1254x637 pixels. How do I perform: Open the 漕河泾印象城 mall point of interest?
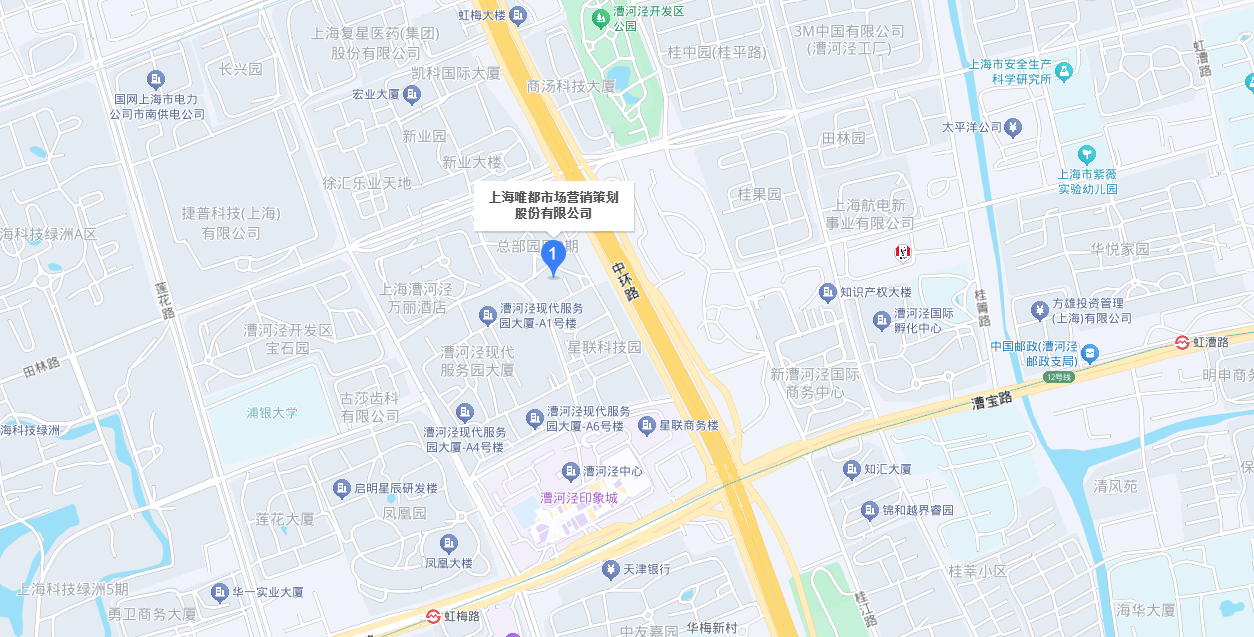(579, 498)
